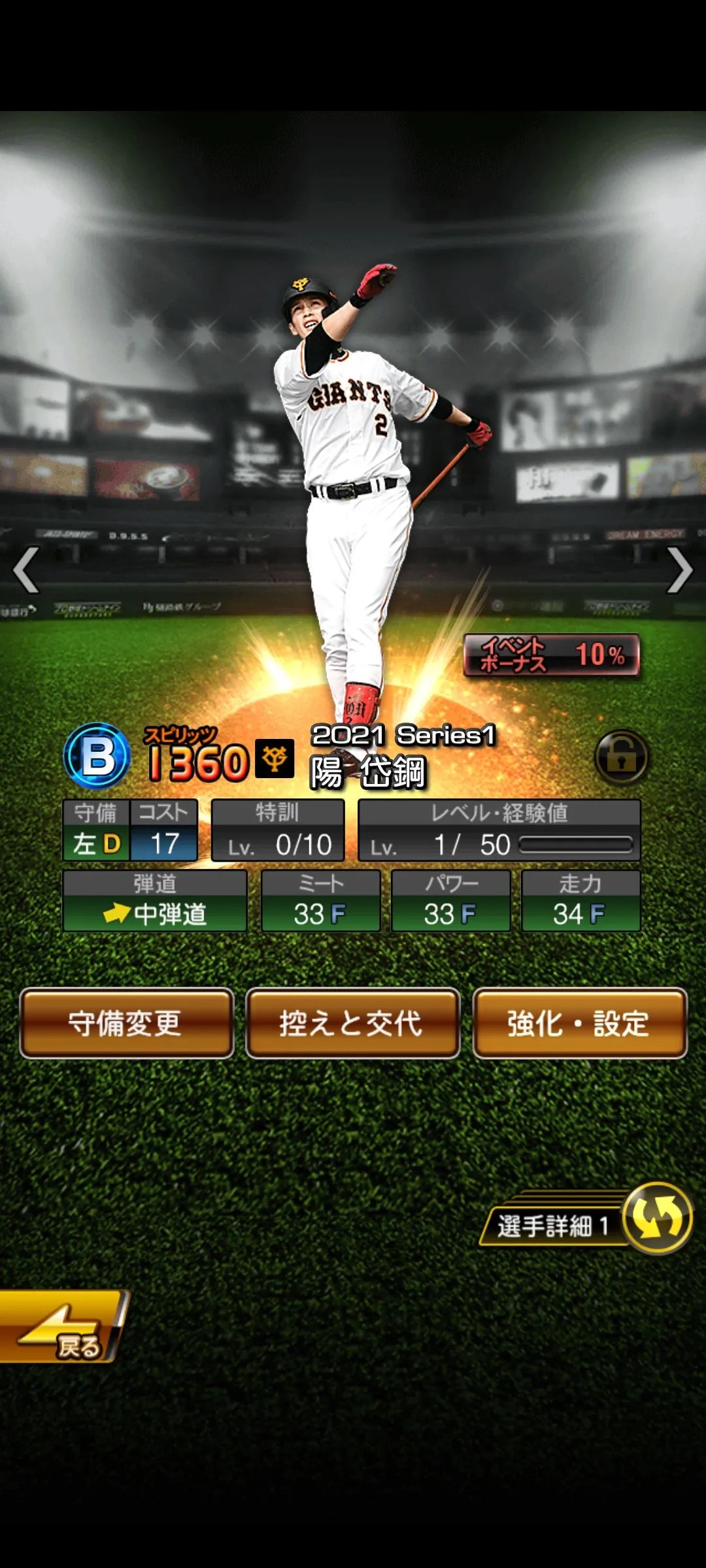Toggle the player lock icon

pyautogui.click(x=621, y=757)
